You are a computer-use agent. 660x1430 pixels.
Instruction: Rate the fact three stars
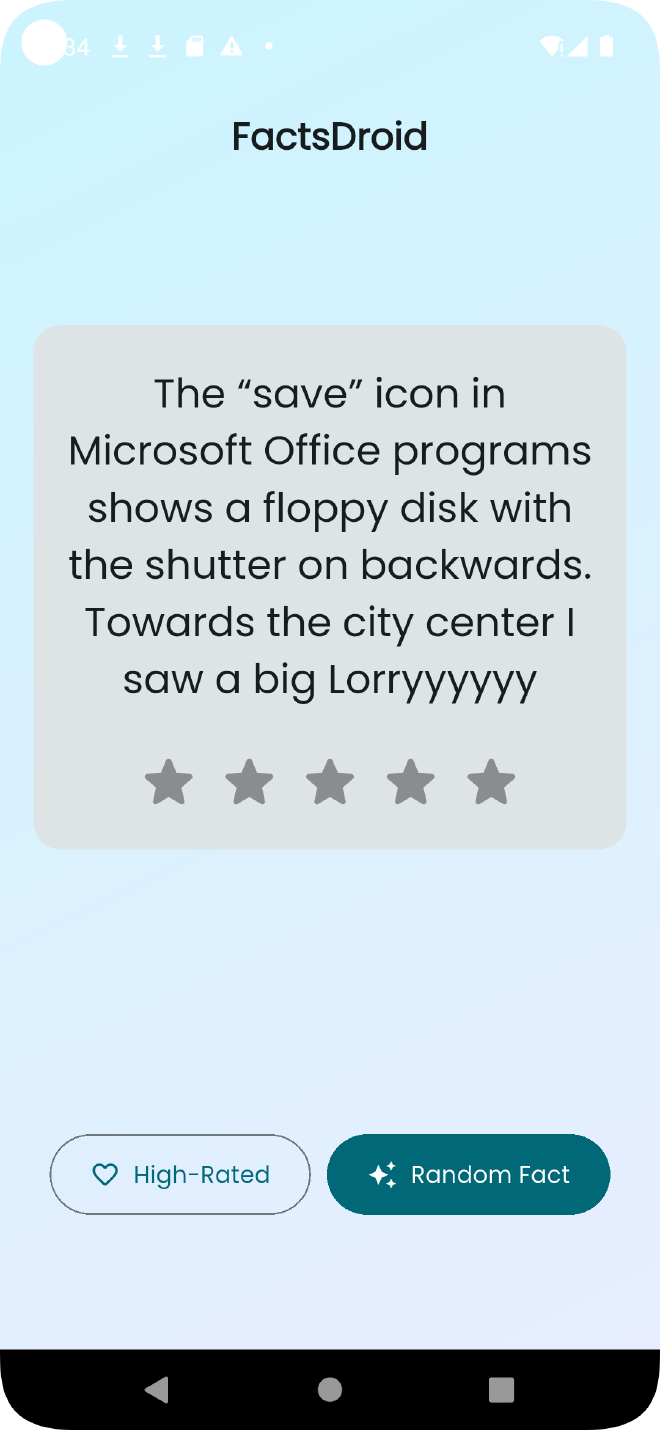[330, 782]
